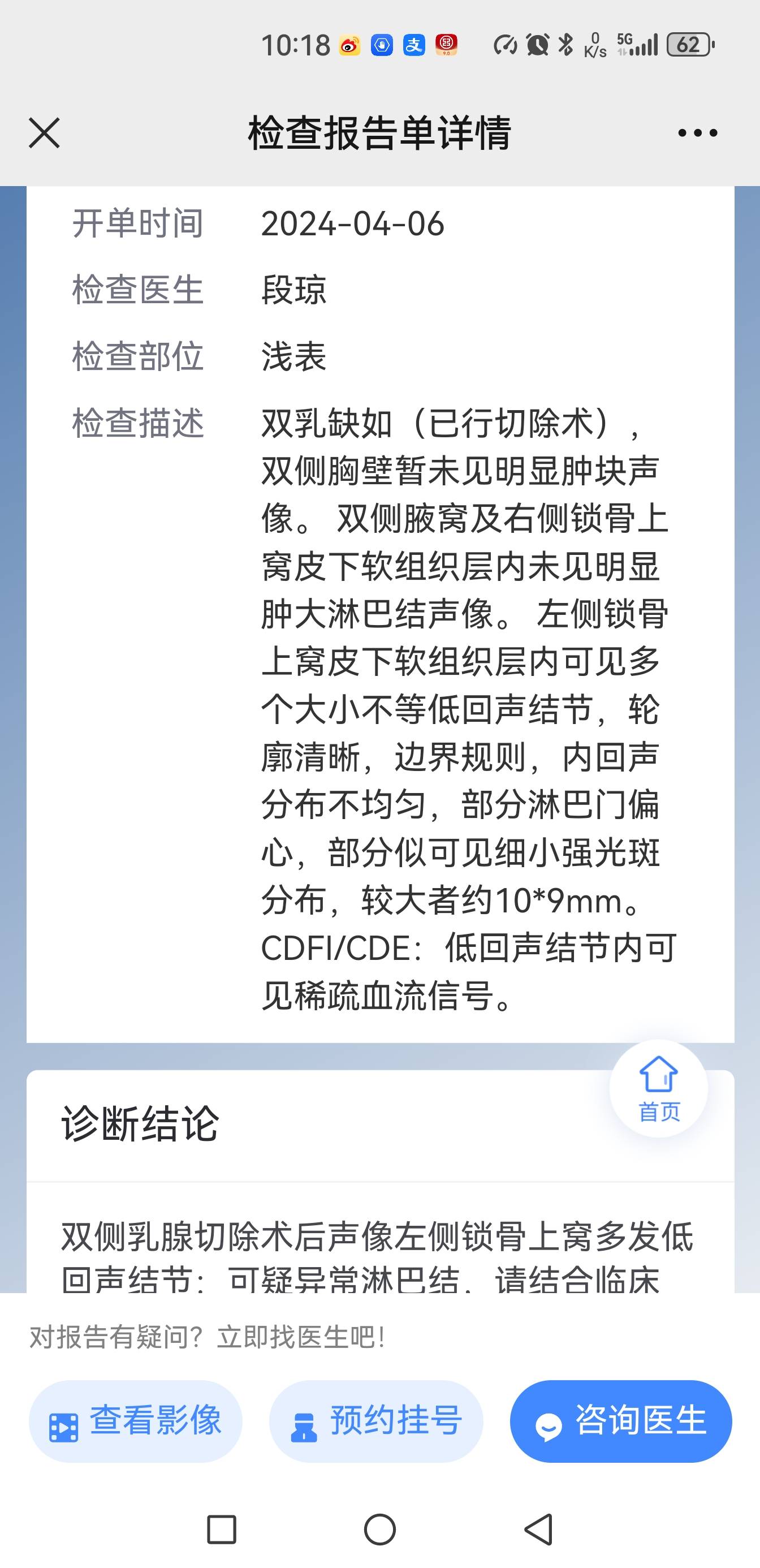This screenshot has width=760, height=1568.
Task: Tap the Bluetooth status icon
Action: click(566, 45)
